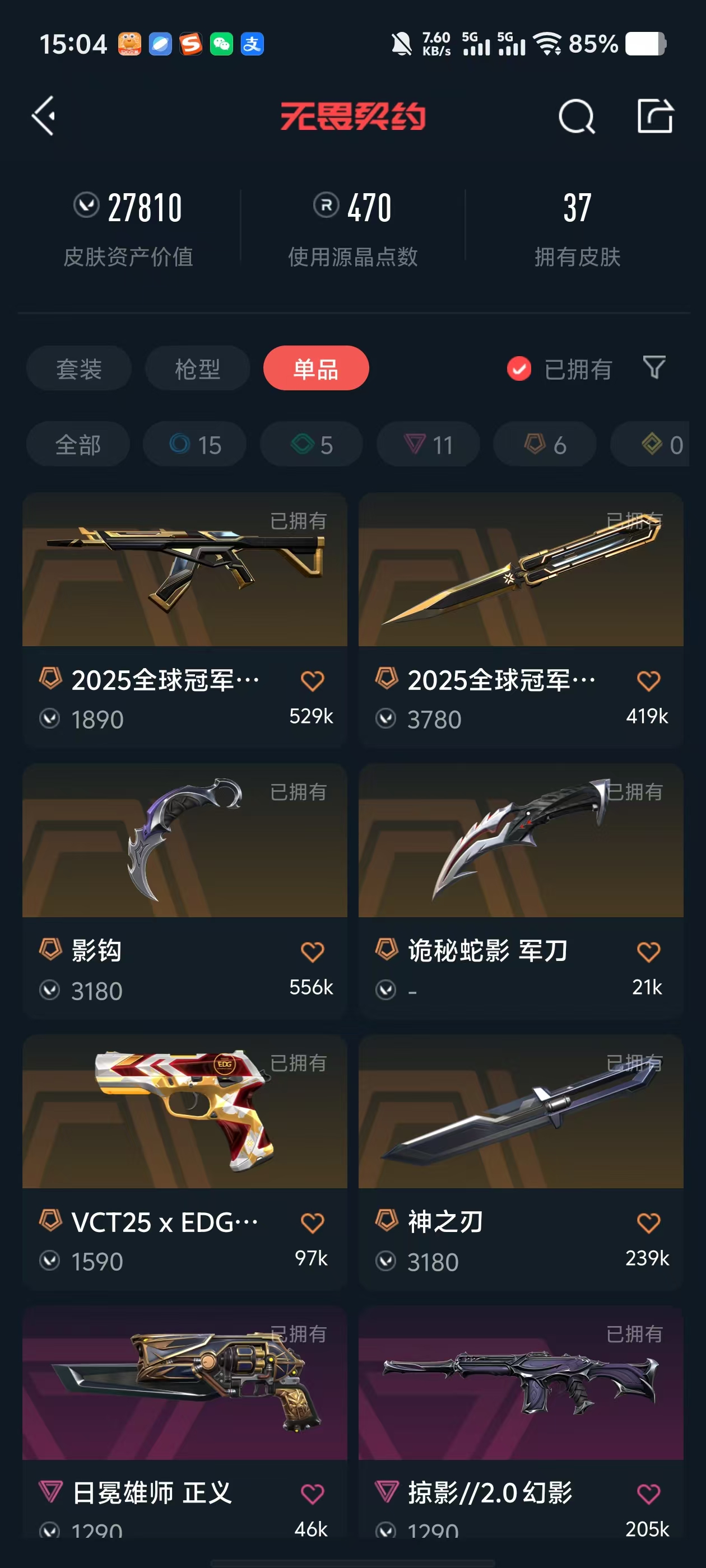This screenshot has height=1568, width=706.
Task: Filter by the pink tier chip showing 11
Action: click(x=428, y=444)
